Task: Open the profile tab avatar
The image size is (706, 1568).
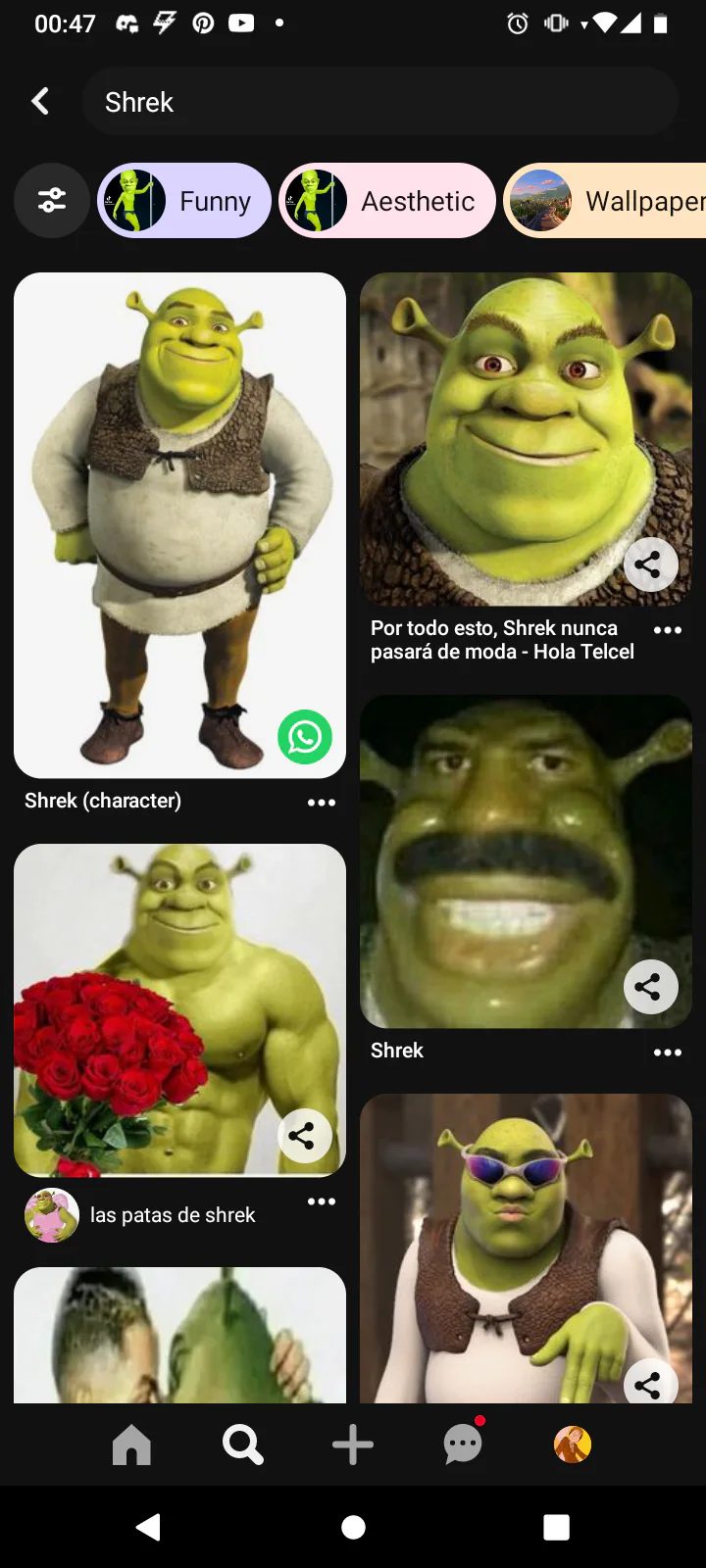Action: [573, 1445]
